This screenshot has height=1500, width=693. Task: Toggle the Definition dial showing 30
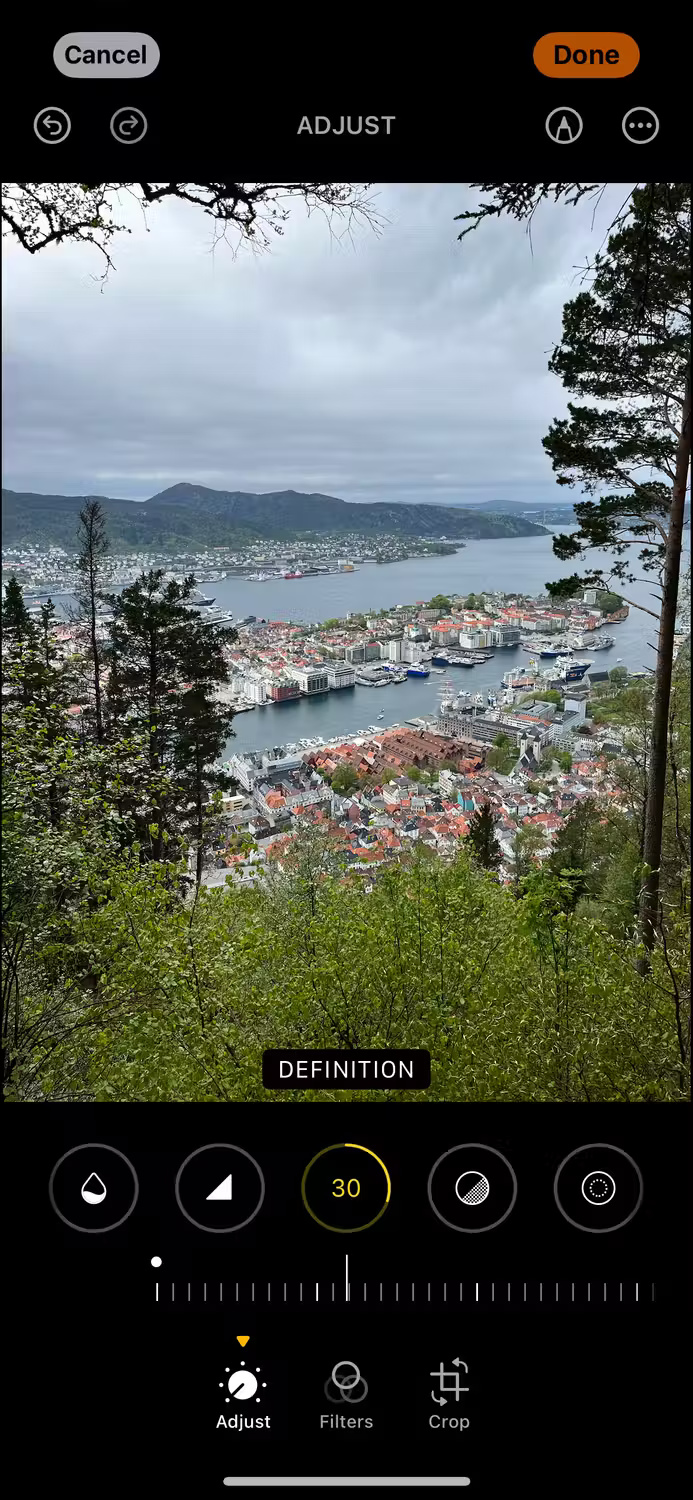pos(346,1188)
